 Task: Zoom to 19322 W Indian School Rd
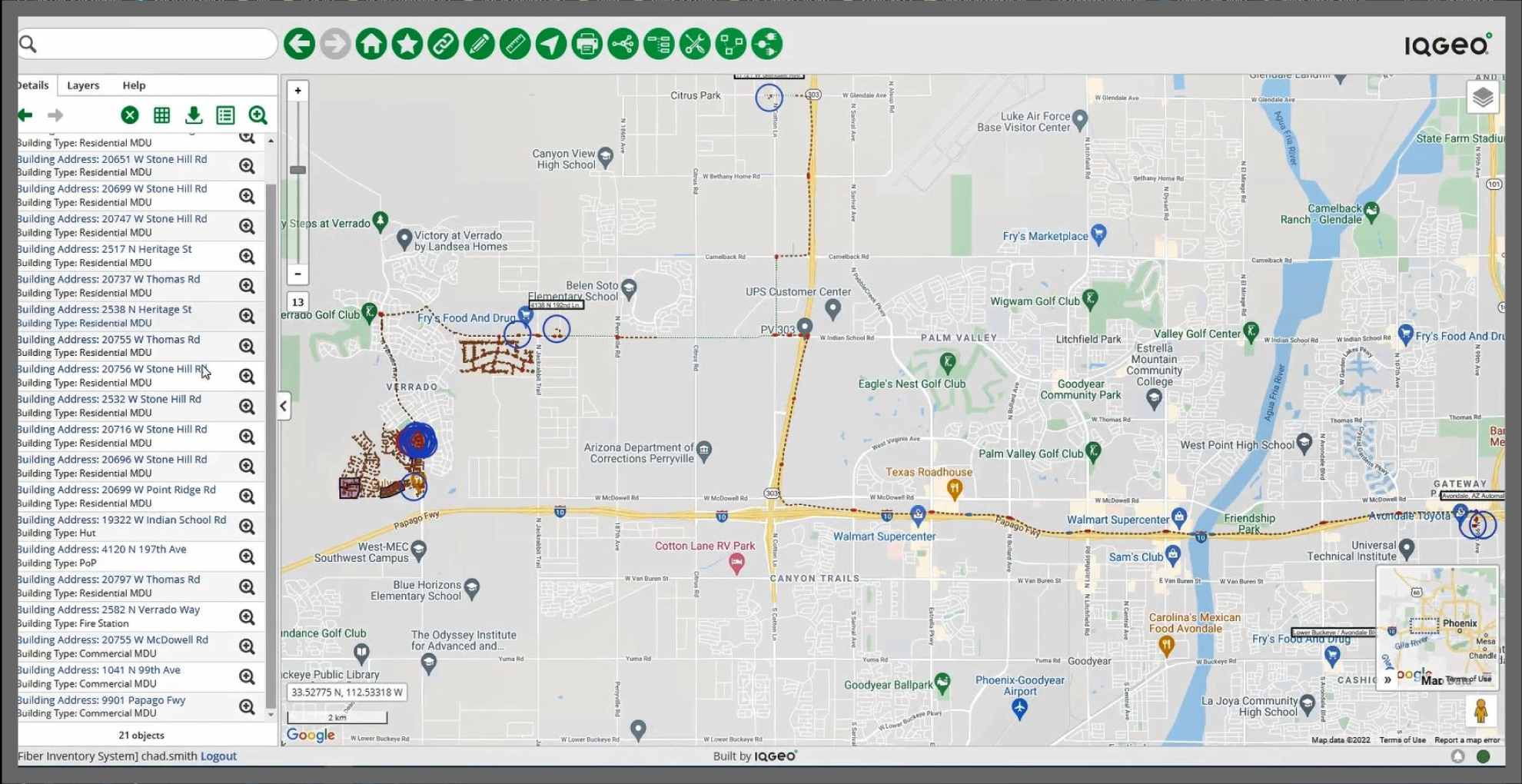pos(247,527)
